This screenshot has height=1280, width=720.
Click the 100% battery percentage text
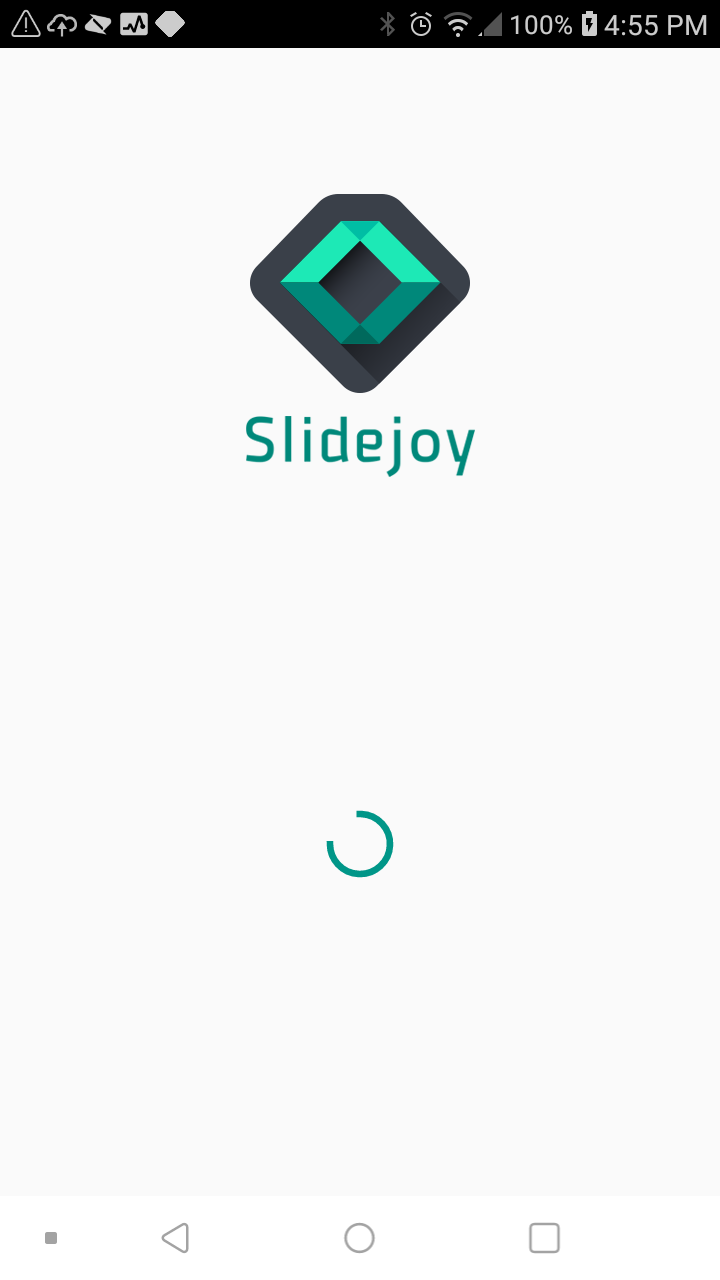541,24
